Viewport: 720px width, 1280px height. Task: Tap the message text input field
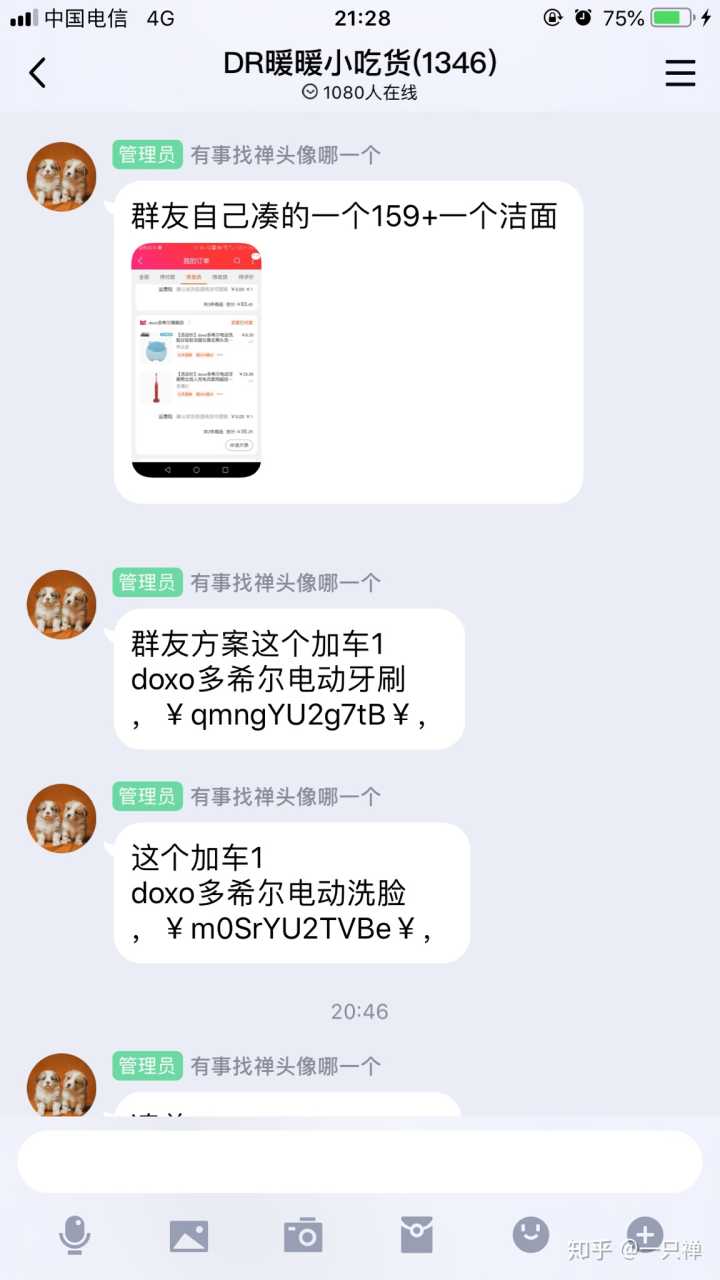(360, 1162)
